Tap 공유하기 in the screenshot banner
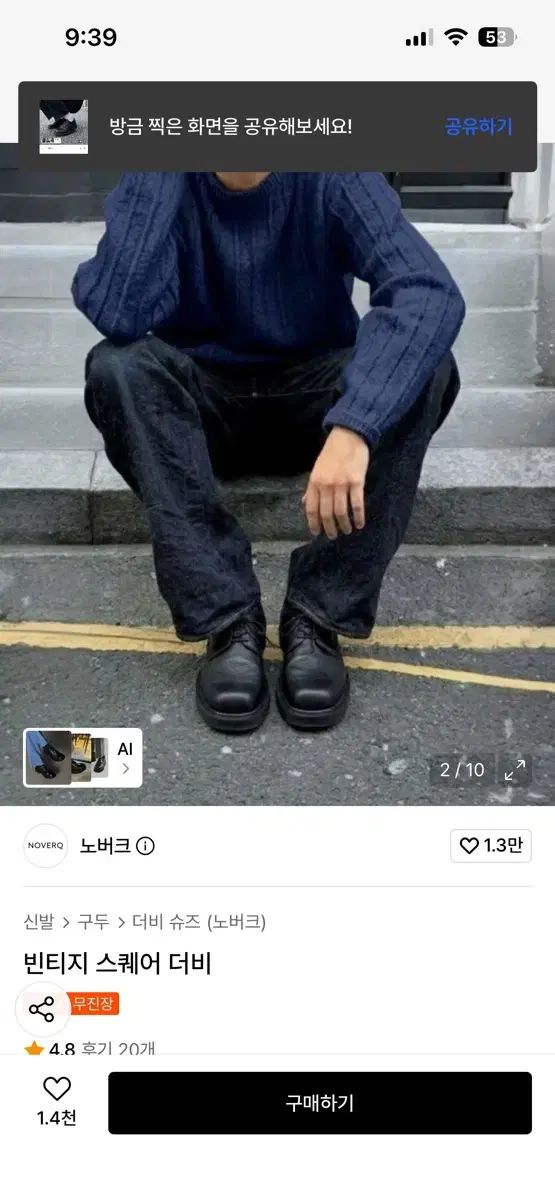Viewport: 555px width, 1200px height. pyautogui.click(x=478, y=127)
